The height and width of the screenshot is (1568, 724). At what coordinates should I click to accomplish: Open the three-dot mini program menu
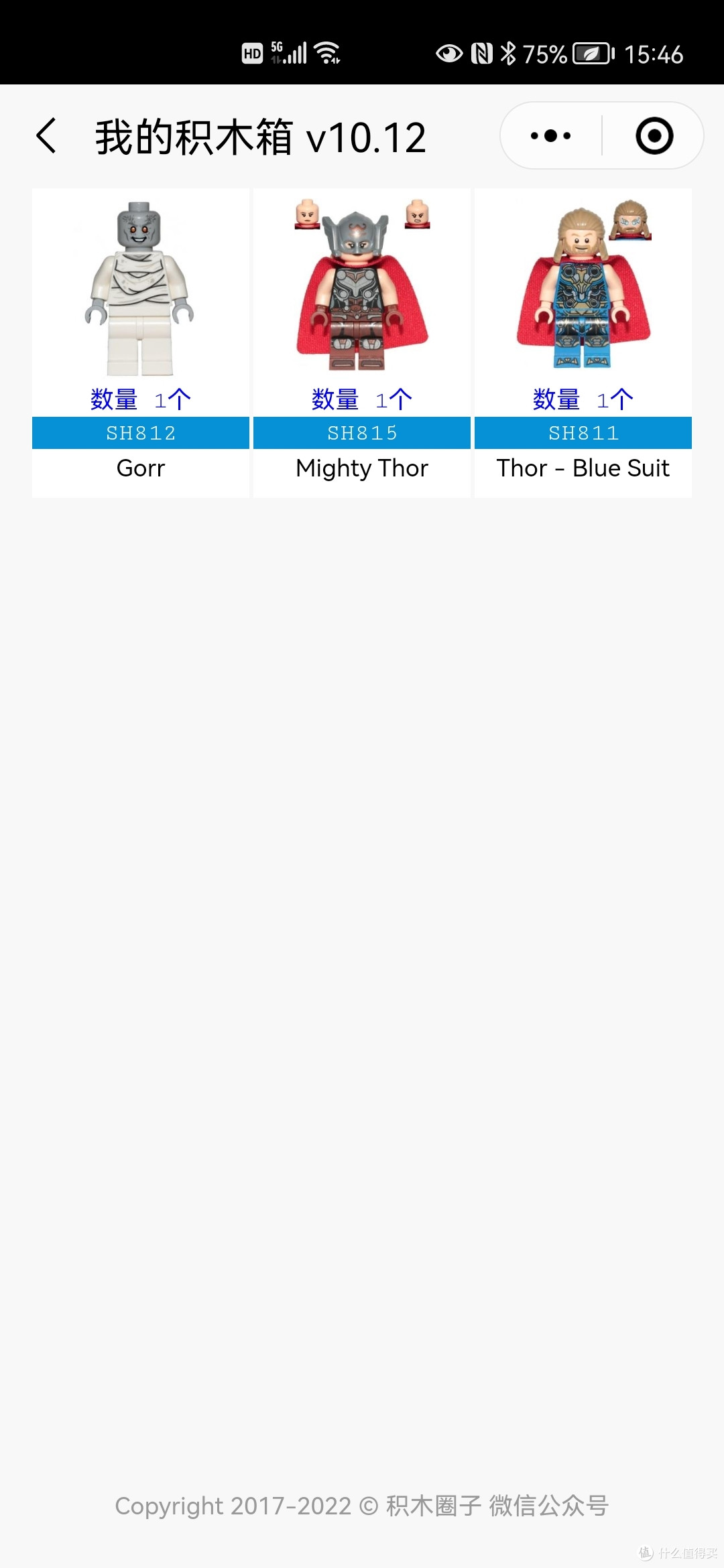pos(550,136)
